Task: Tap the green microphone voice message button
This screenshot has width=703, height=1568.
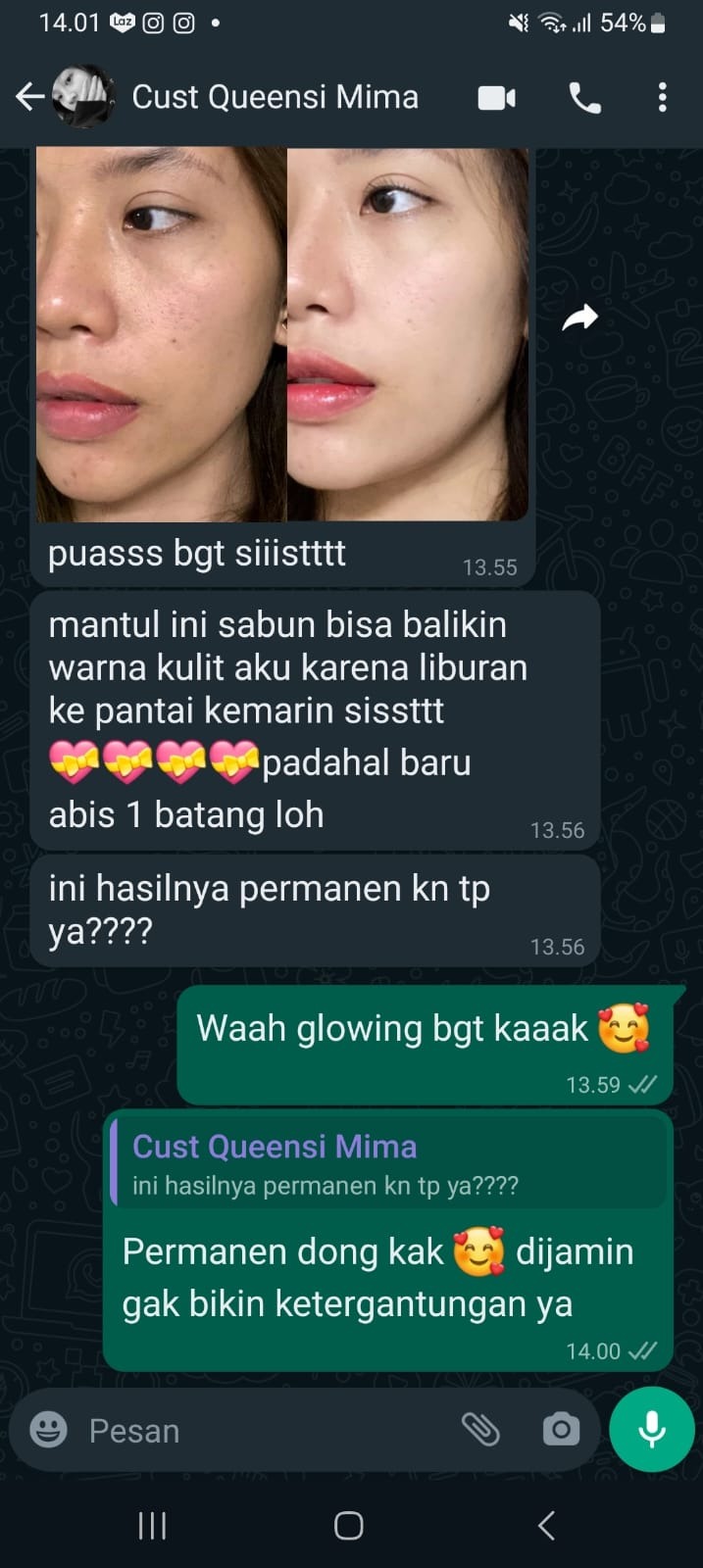Action: click(652, 1430)
